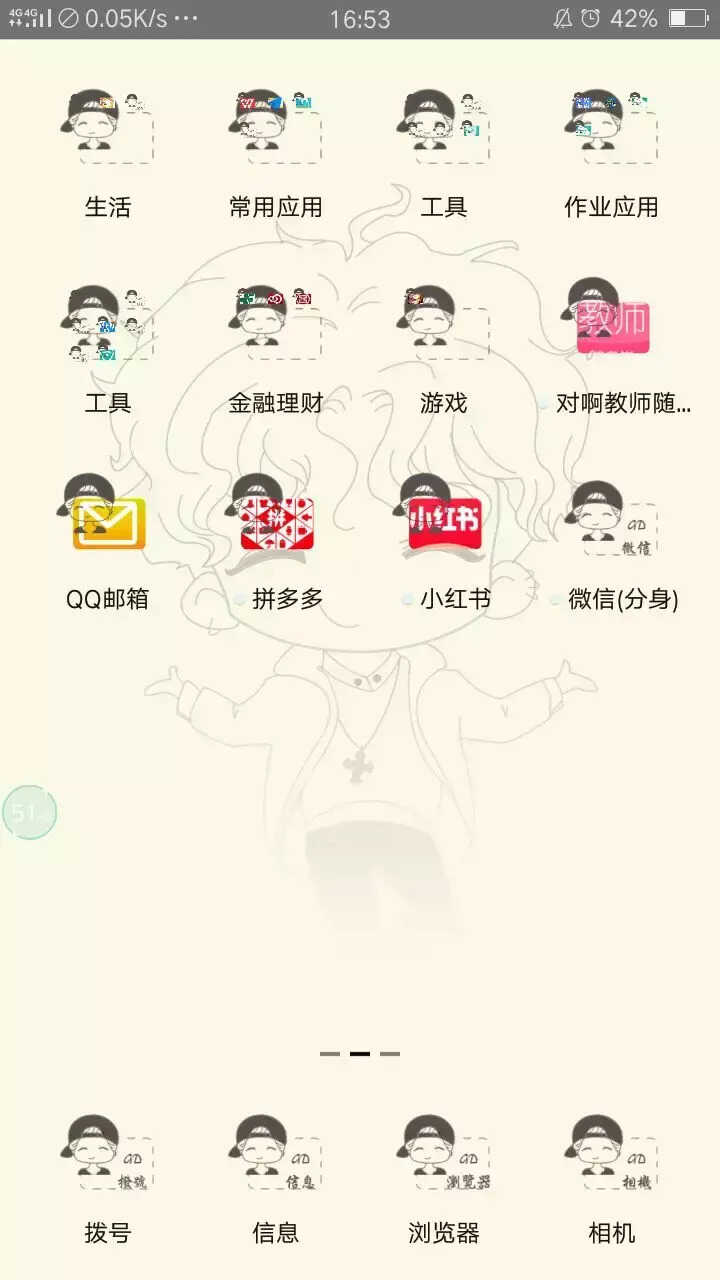Screen dimensions: 720x1280
Task: Tap the floating 51 speed ball
Action: (x=28, y=812)
